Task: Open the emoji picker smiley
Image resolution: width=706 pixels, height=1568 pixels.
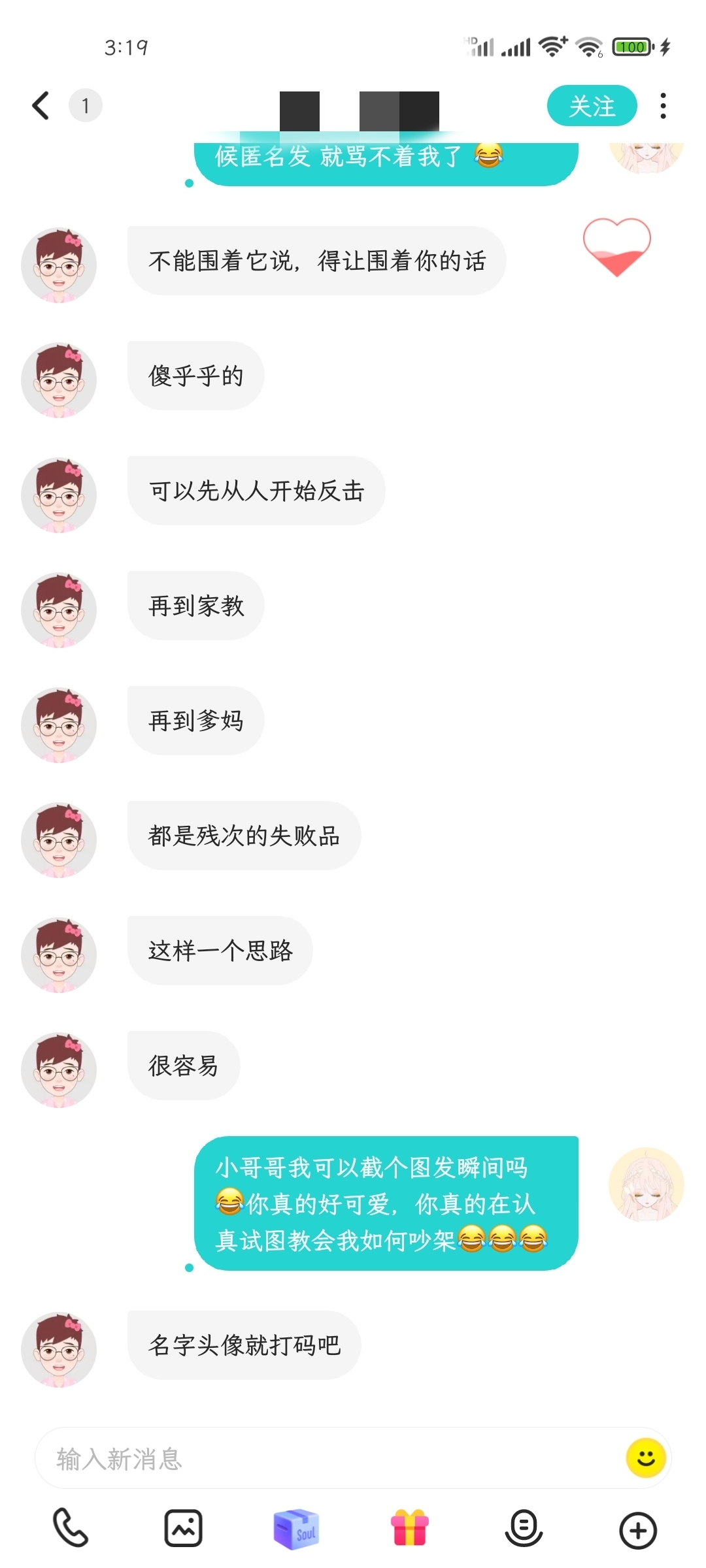Action: point(646,1458)
